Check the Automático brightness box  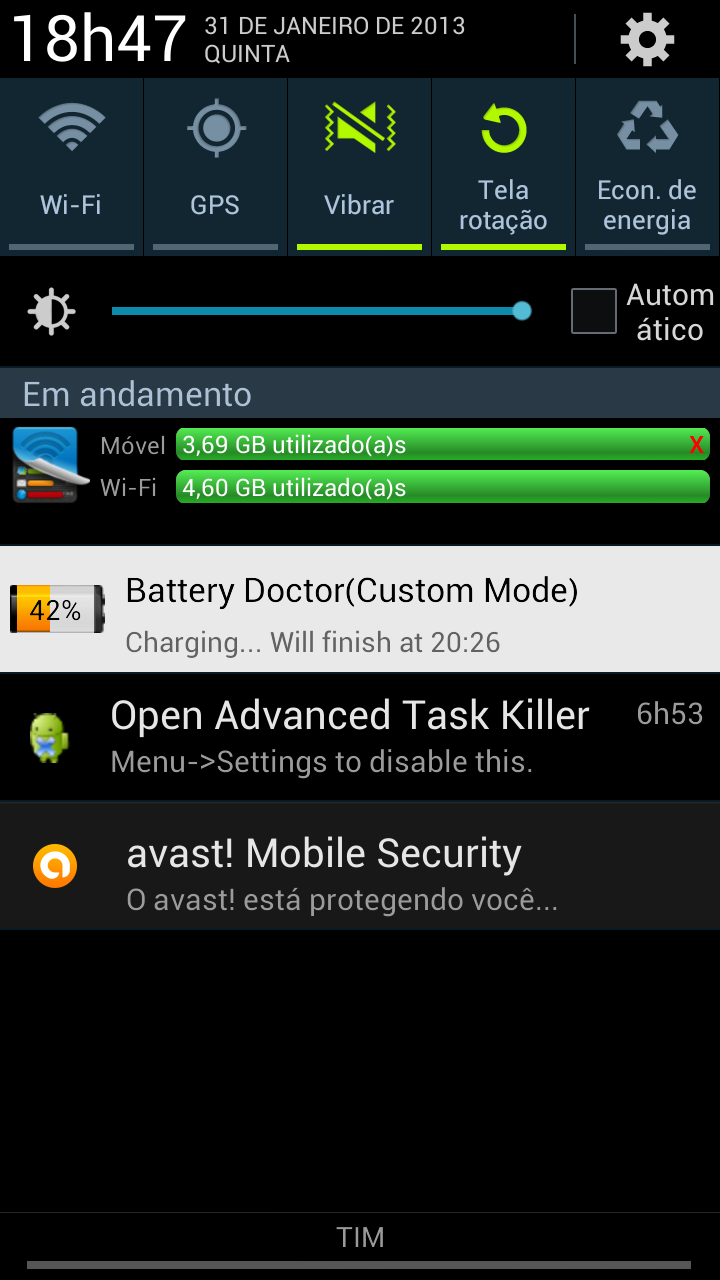[593, 311]
